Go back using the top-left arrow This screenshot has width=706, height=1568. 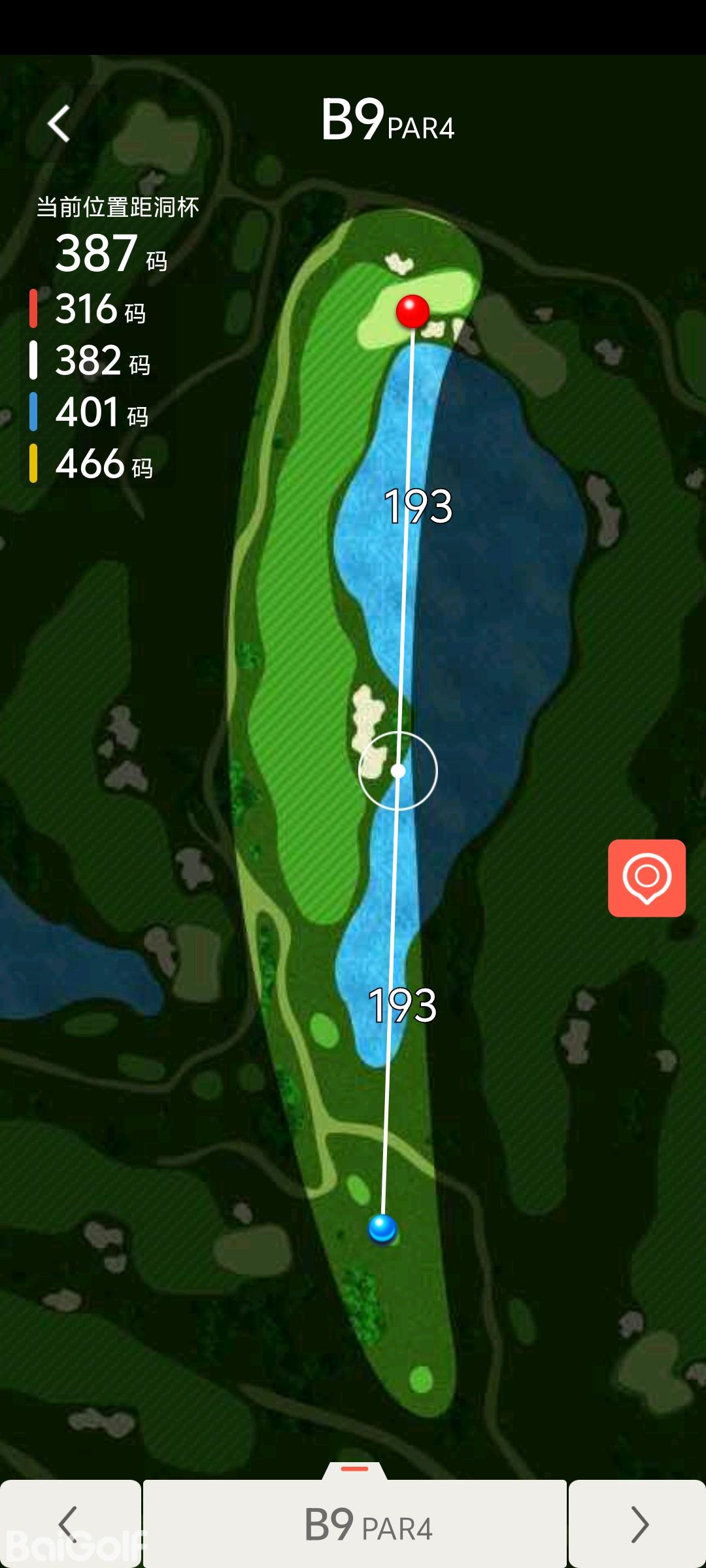pyautogui.click(x=59, y=123)
